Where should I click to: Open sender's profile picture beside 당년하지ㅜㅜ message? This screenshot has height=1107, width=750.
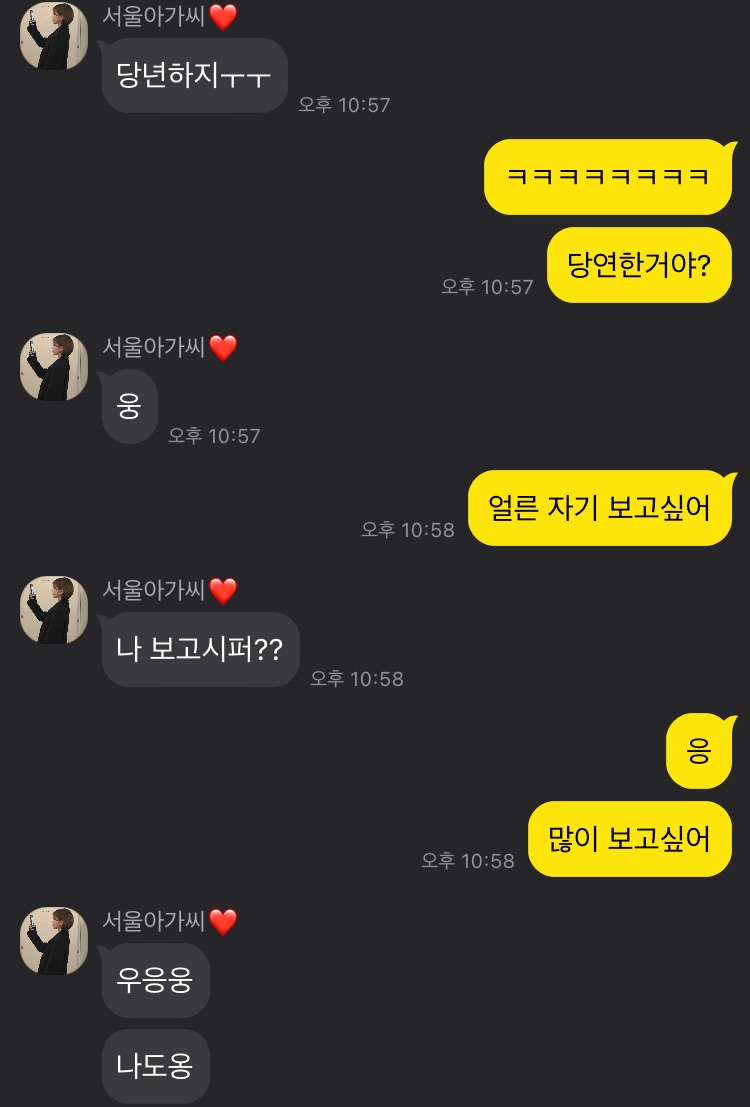(x=54, y=36)
